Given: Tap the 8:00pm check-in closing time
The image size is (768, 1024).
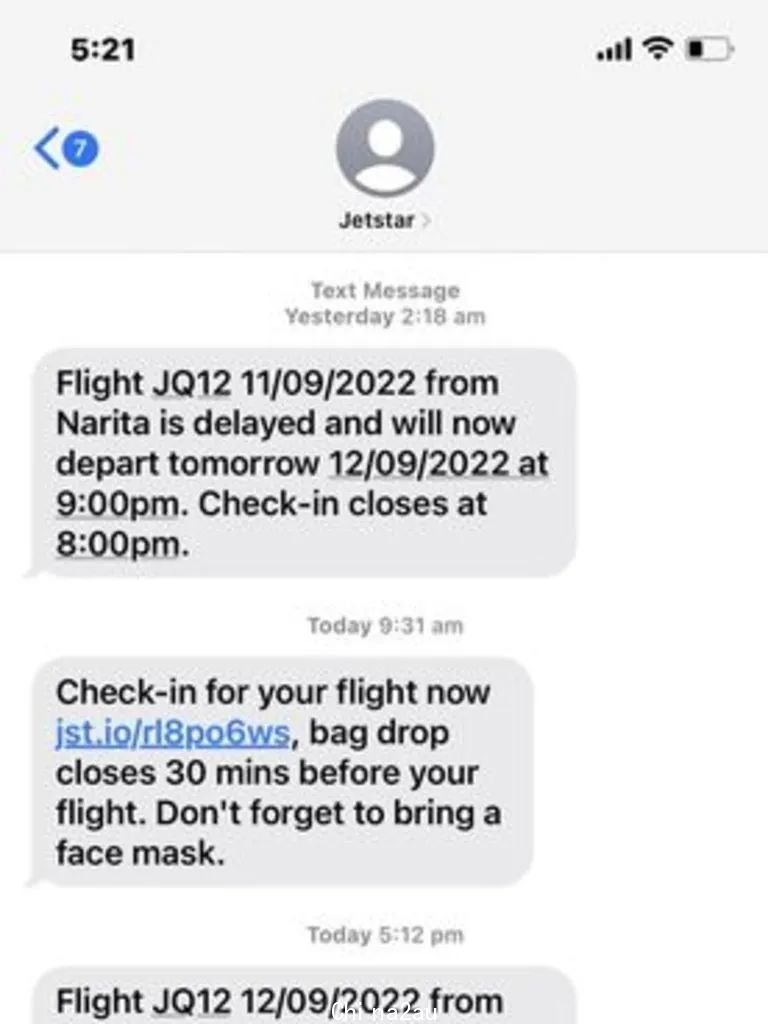Looking at the screenshot, I should [x=120, y=544].
